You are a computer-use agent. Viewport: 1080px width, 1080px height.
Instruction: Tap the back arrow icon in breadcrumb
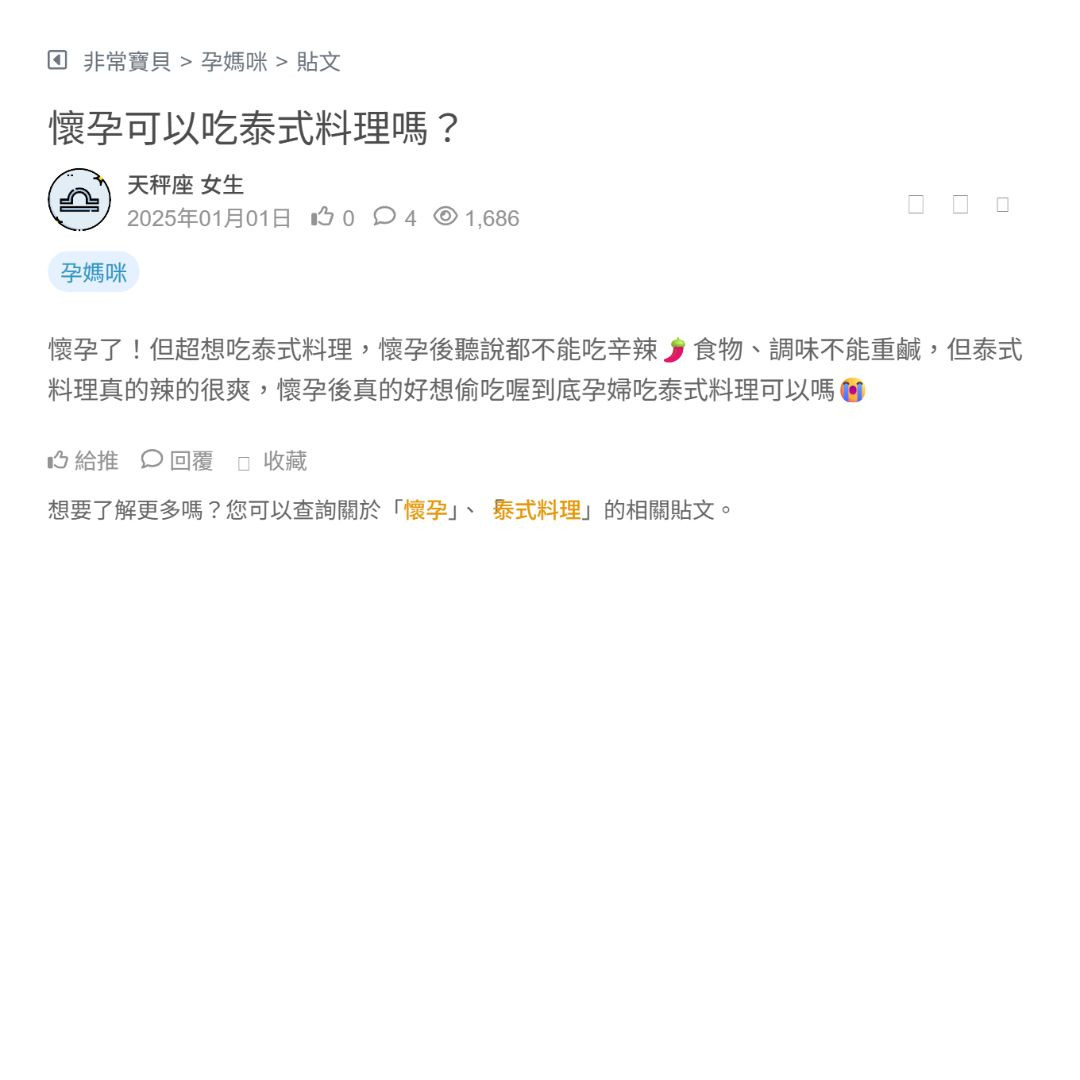57,61
